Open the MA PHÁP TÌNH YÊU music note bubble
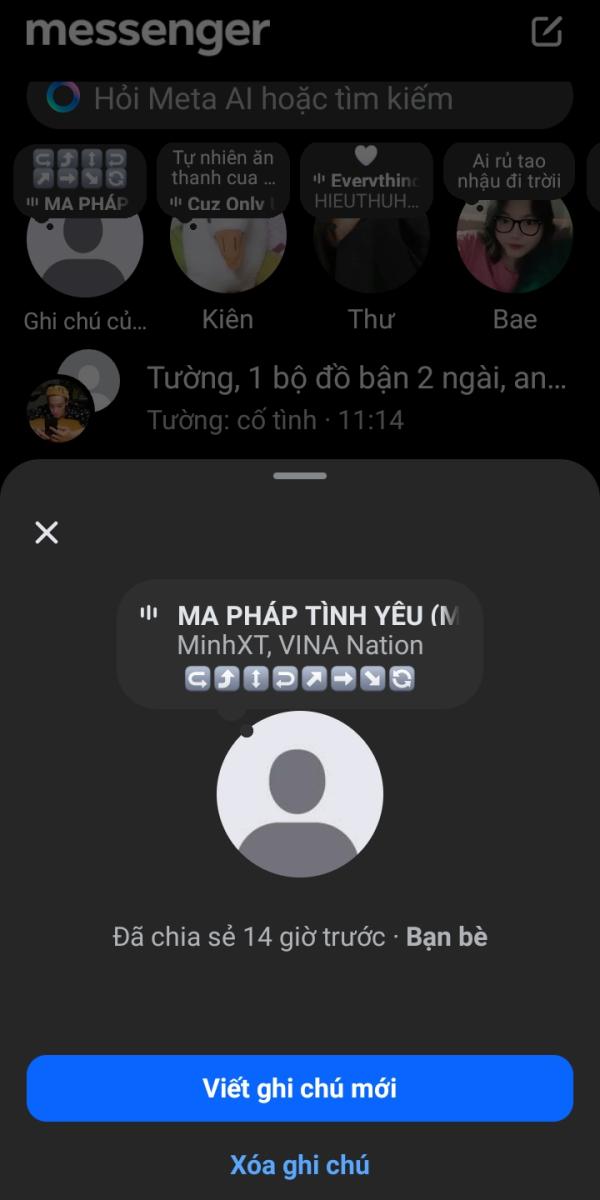The image size is (600, 1200). (x=300, y=644)
